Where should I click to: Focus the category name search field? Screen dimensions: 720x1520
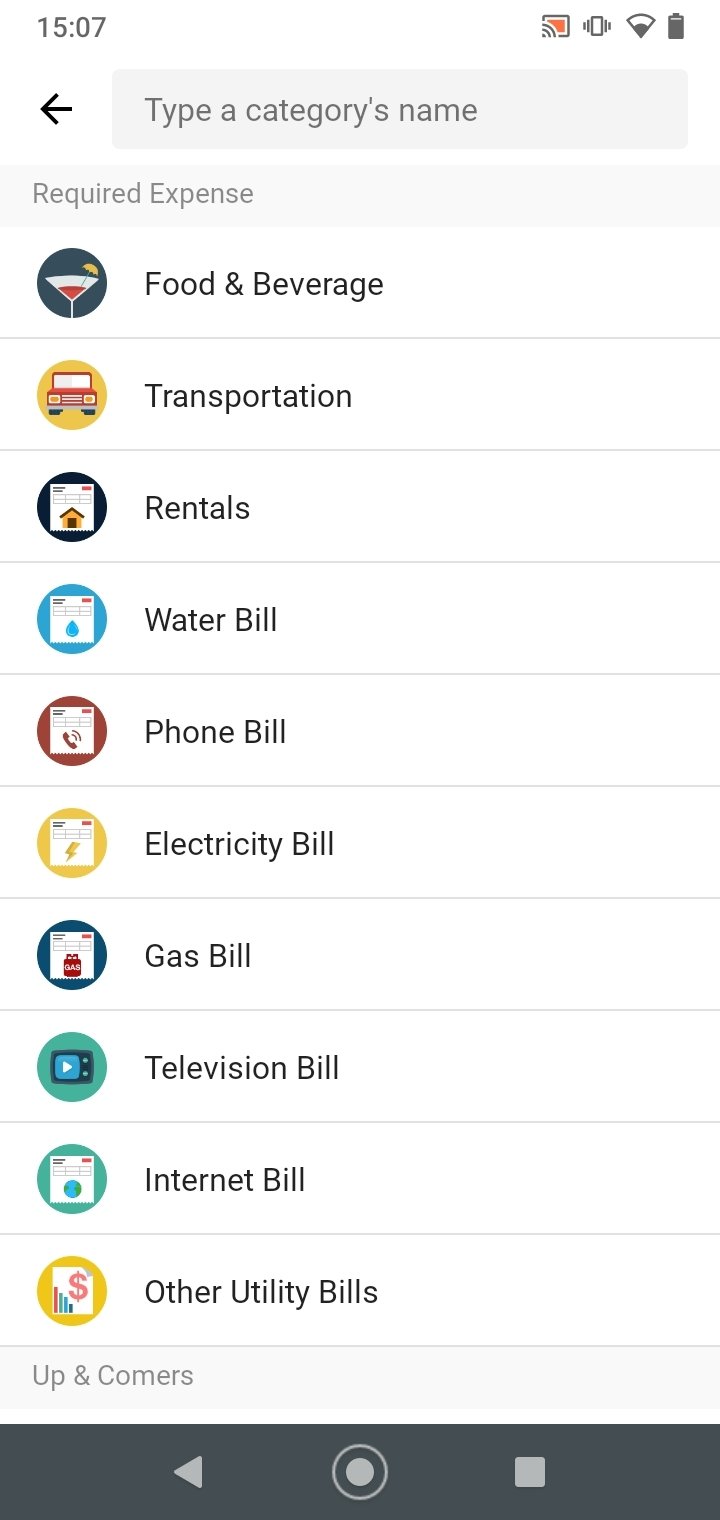(x=400, y=109)
